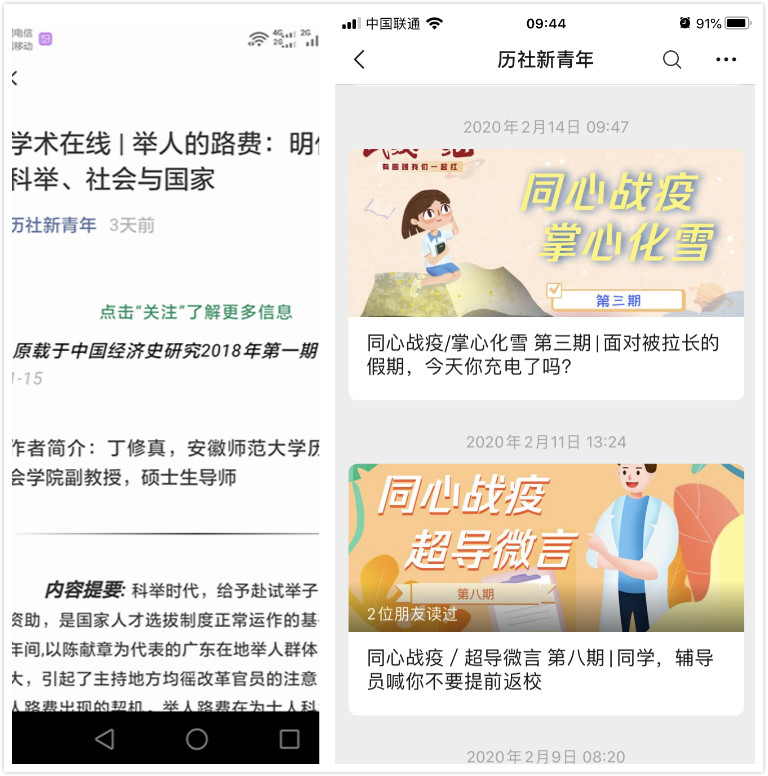This screenshot has height=776, width=768.
Task: Go back from the 历社新青年 message list
Action: 360,60
